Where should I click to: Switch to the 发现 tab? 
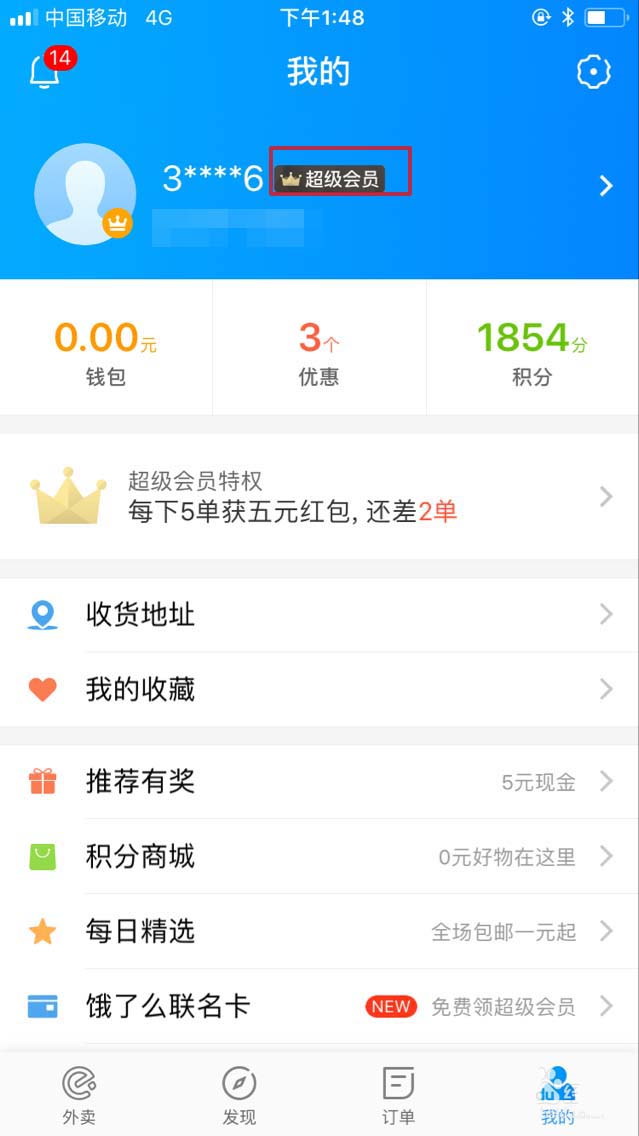pyautogui.click(x=239, y=1094)
